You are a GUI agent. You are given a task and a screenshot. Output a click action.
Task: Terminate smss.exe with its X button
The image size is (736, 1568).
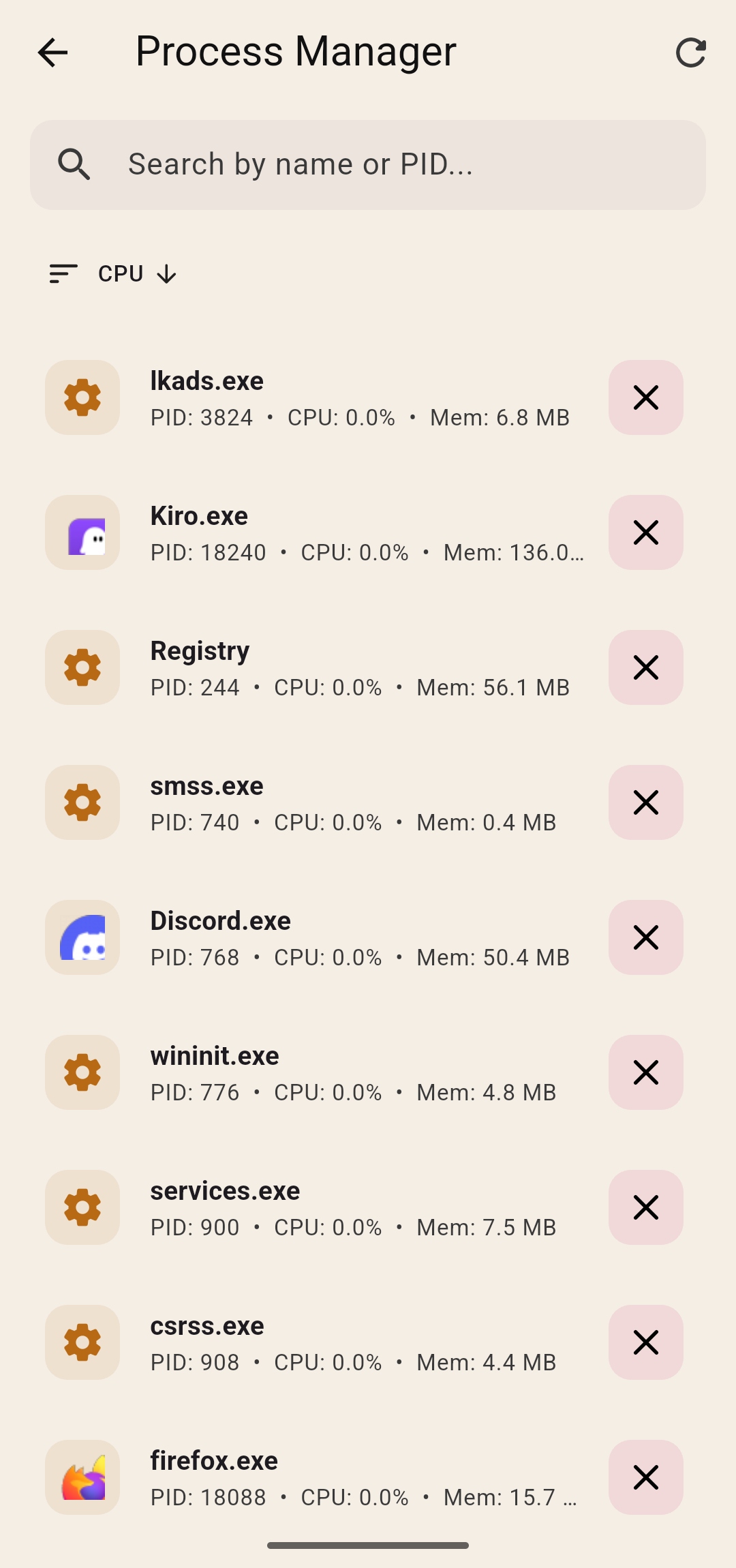coord(645,802)
